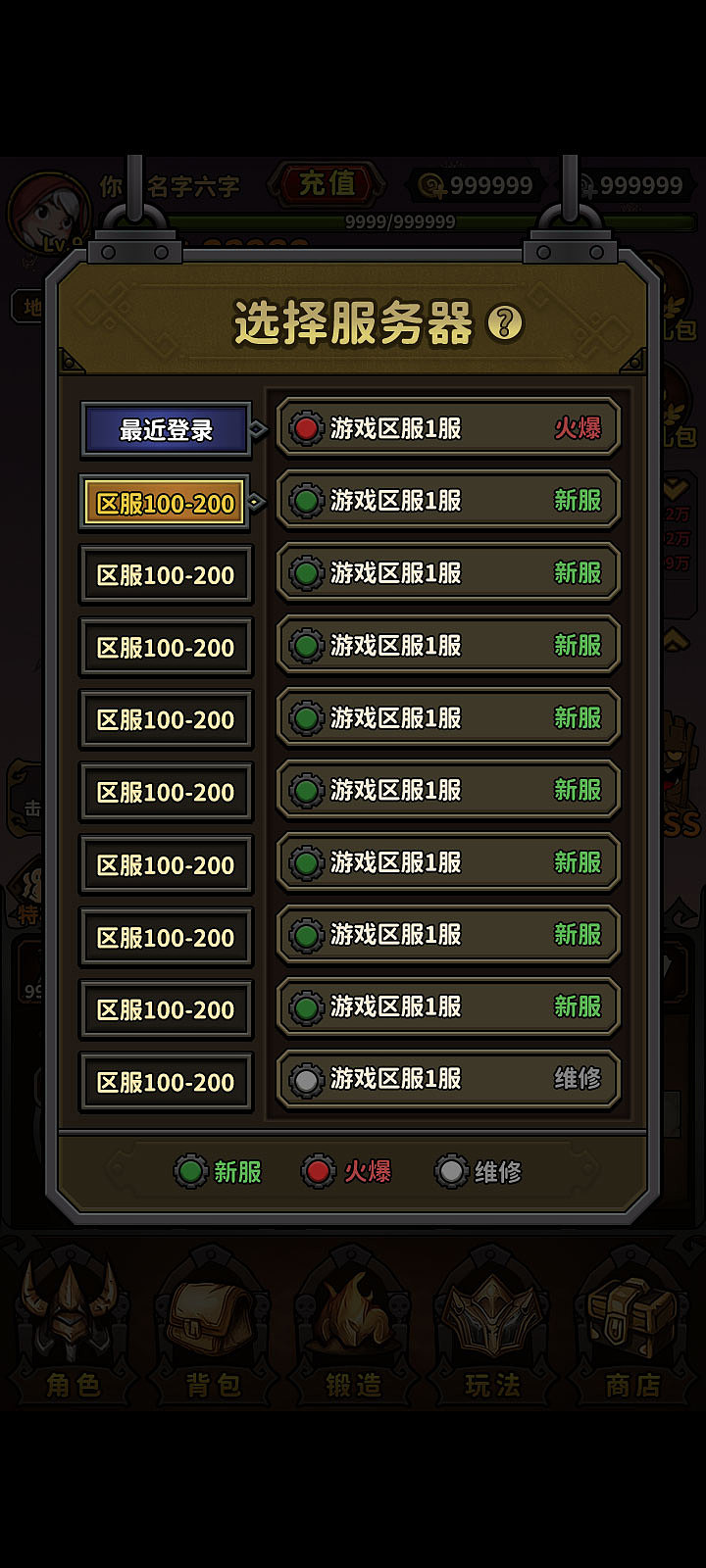
Task: Switch to the 最近登录 tab
Action: [x=166, y=428]
